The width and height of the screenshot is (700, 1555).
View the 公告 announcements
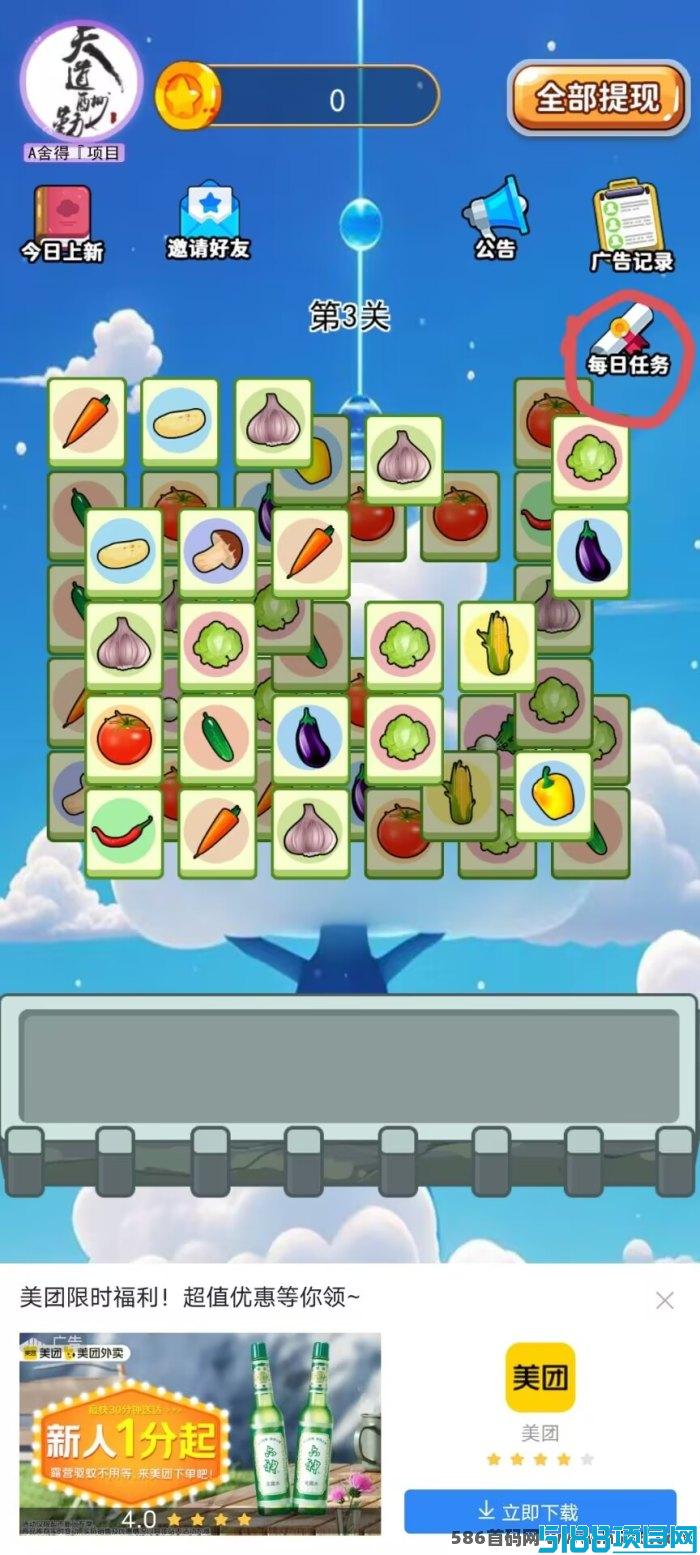tap(495, 219)
